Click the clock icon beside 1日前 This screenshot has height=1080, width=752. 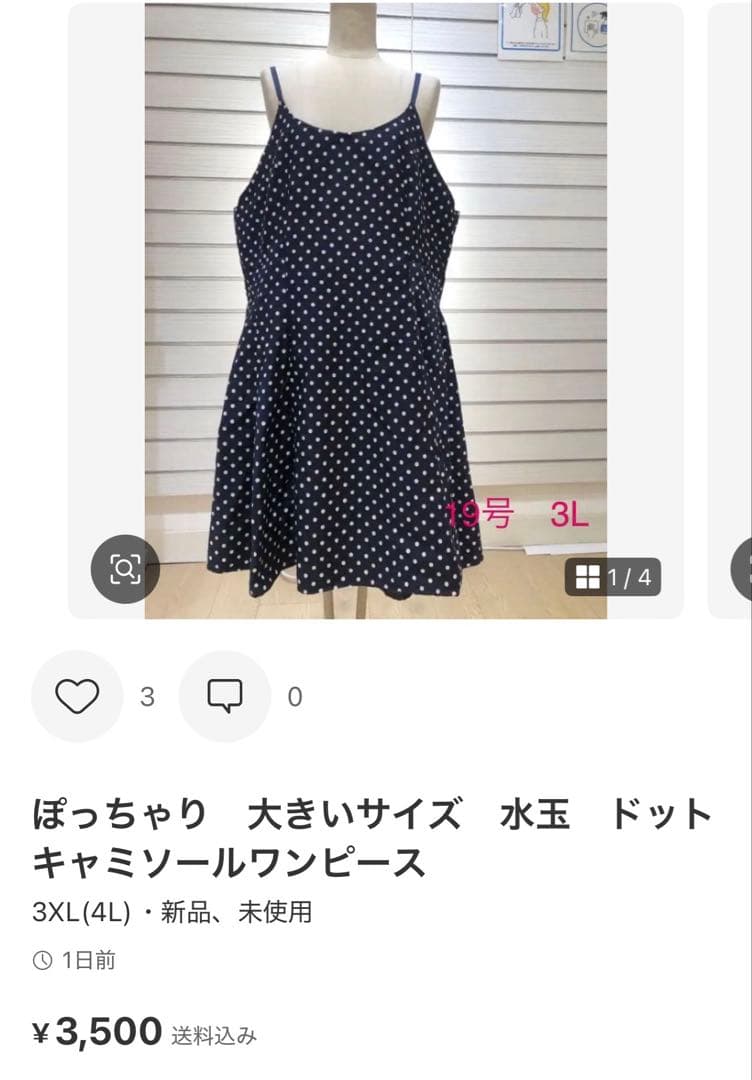[41, 957]
